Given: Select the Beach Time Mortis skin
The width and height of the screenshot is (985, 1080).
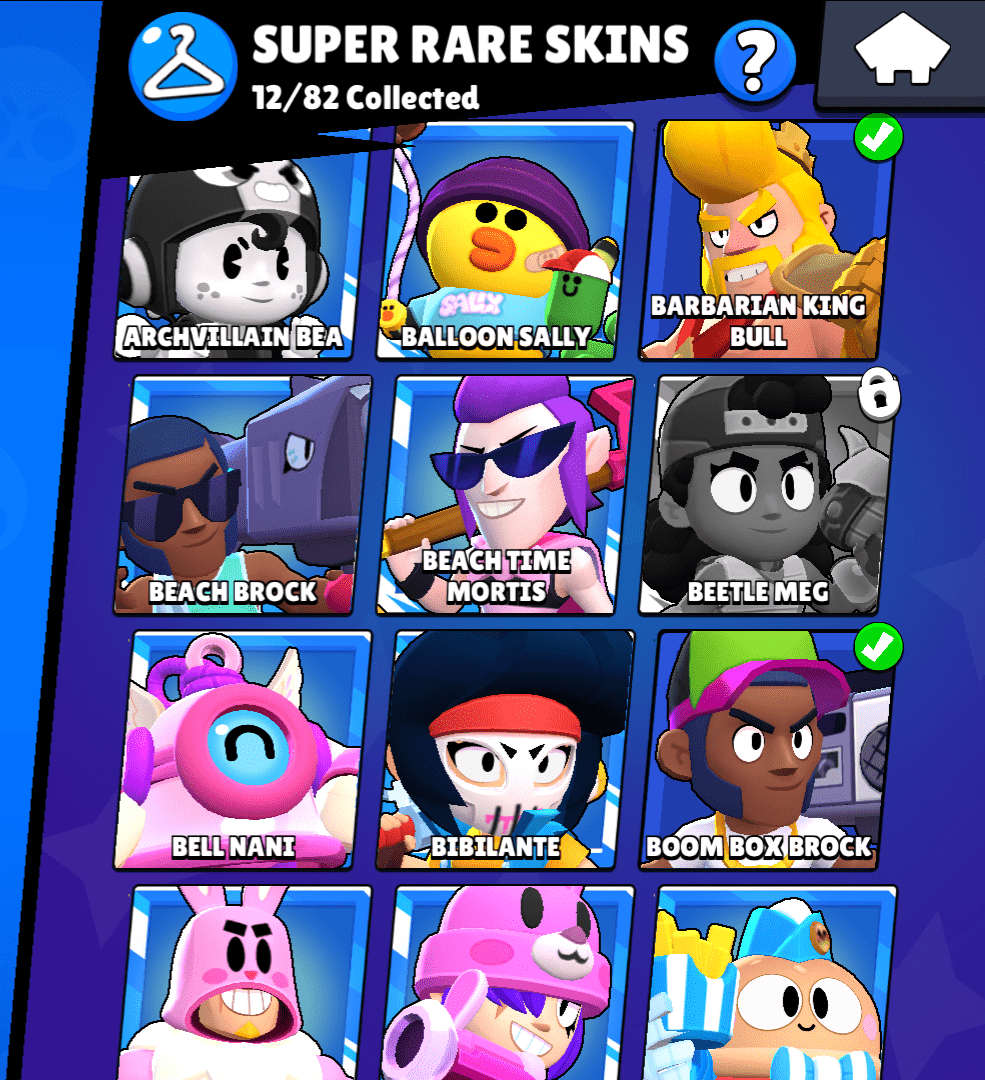Looking at the screenshot, I should pos(507,495).
